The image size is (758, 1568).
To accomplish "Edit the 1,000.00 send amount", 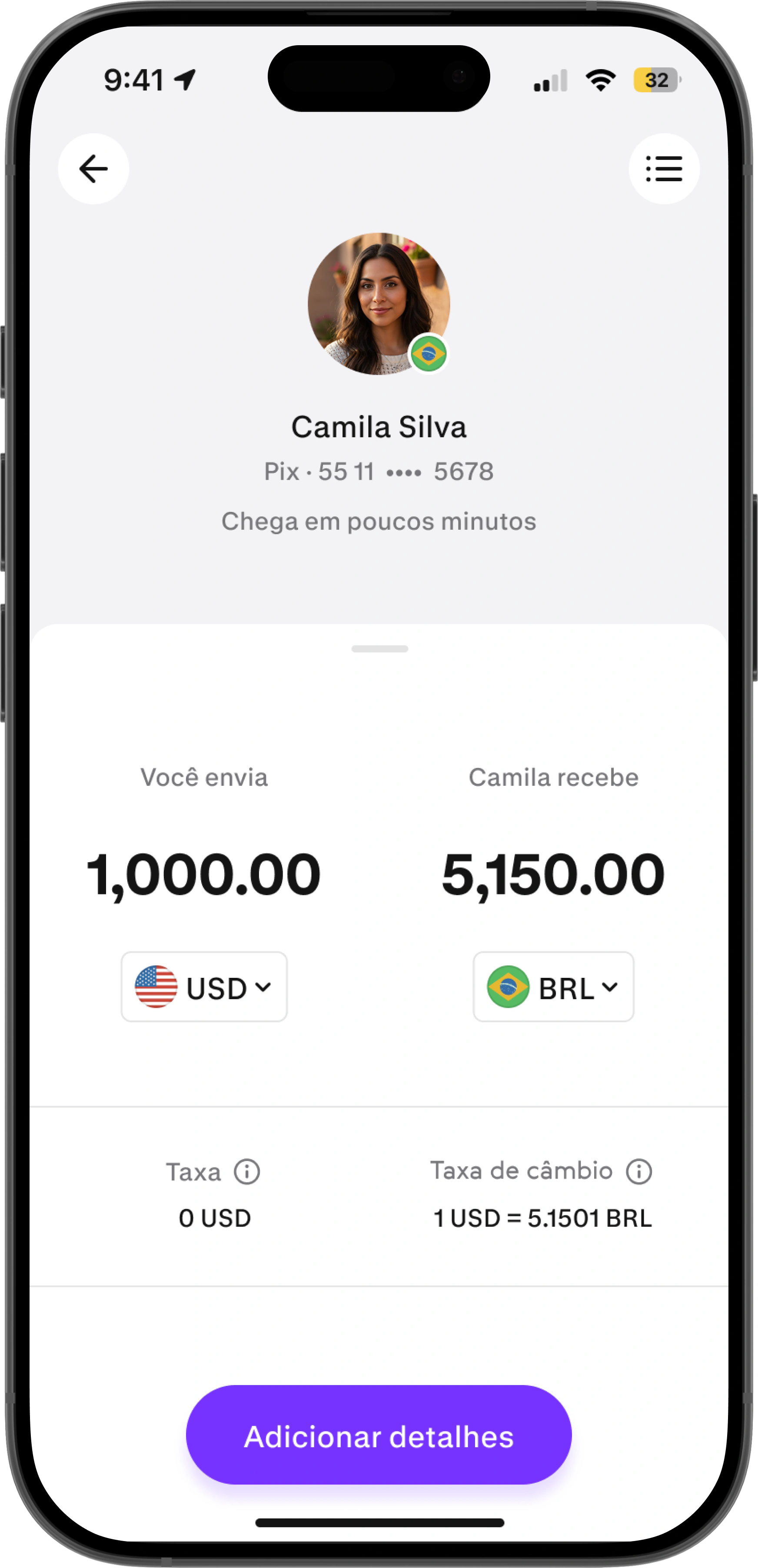I will point(204,875).
